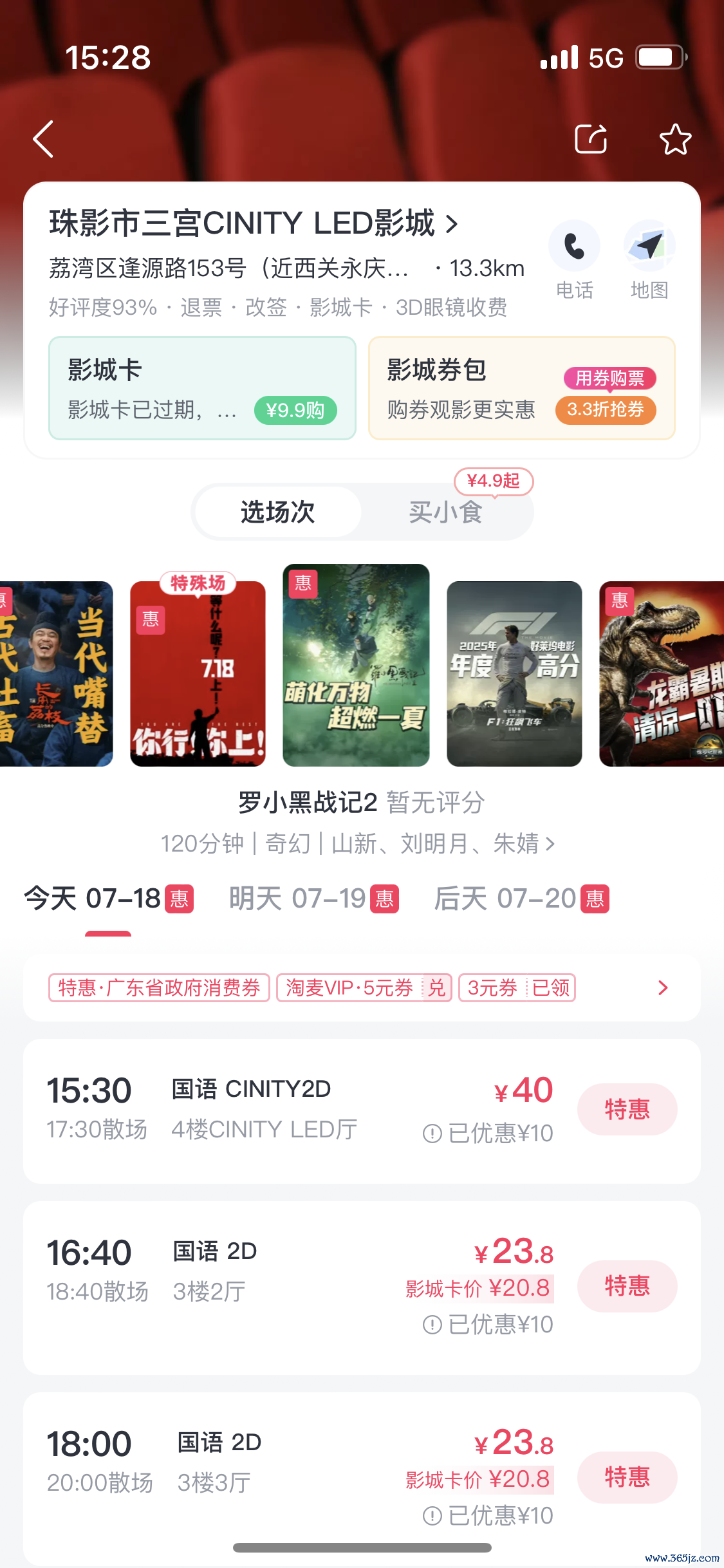Viewport: 724px width, 1568px height.
Task: Tap 特惠 for the 15:30 showing
Action: (627, 1109)
